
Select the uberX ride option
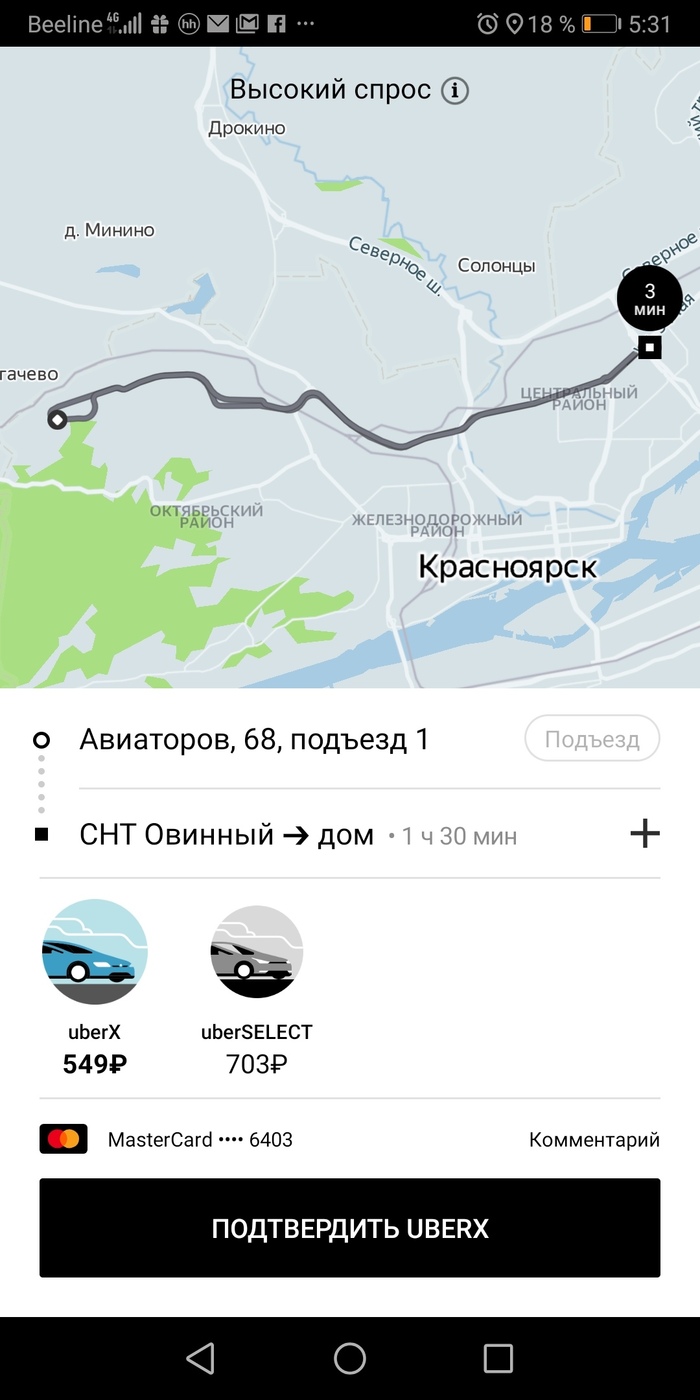pyautogui.click(x=95, y=985)
